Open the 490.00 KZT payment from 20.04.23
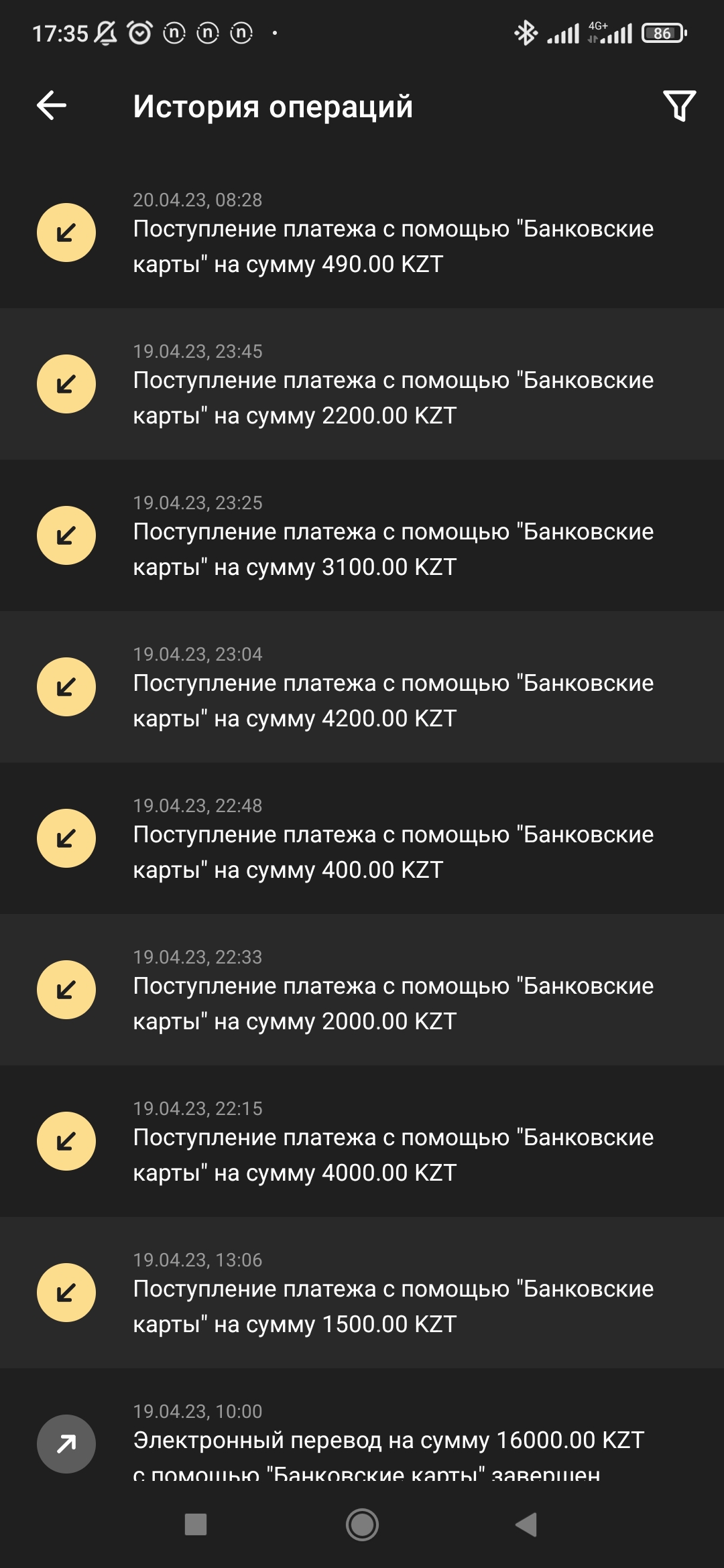 click(x=362, y=233)
